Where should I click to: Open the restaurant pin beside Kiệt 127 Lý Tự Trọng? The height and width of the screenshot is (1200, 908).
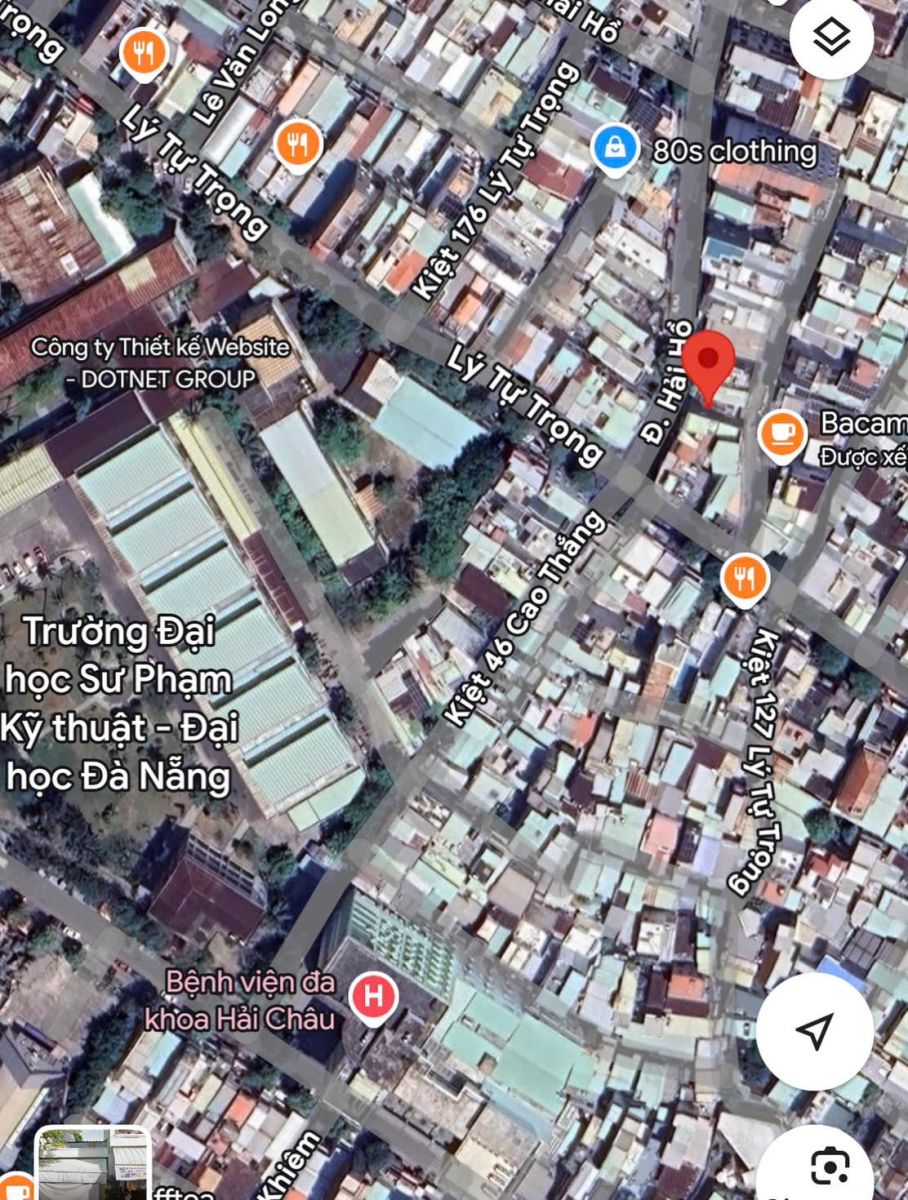[744, 578]
